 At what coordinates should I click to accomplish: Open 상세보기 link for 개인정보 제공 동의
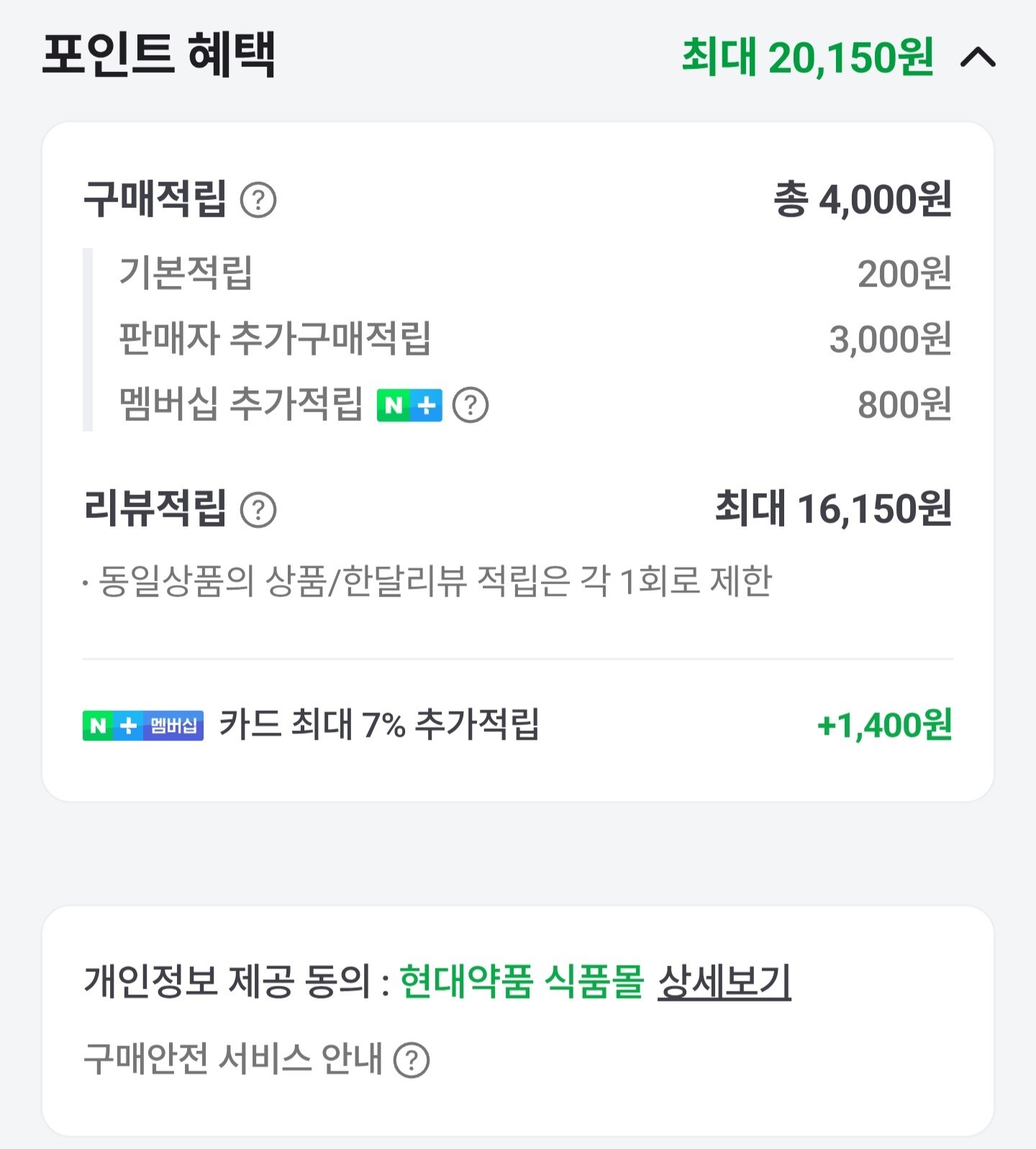coord(724,981)
